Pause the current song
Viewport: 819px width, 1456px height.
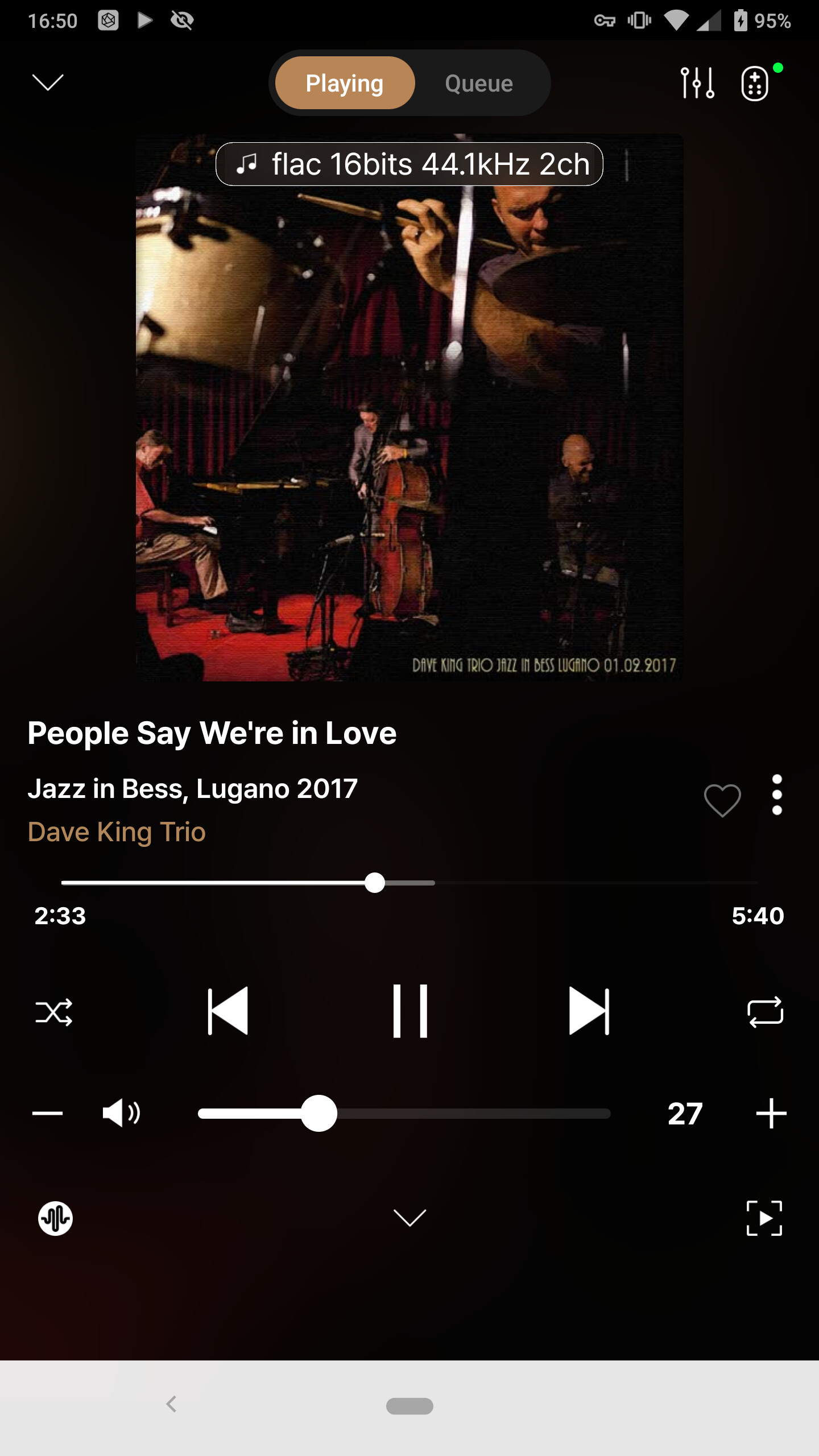[410, 1011]
